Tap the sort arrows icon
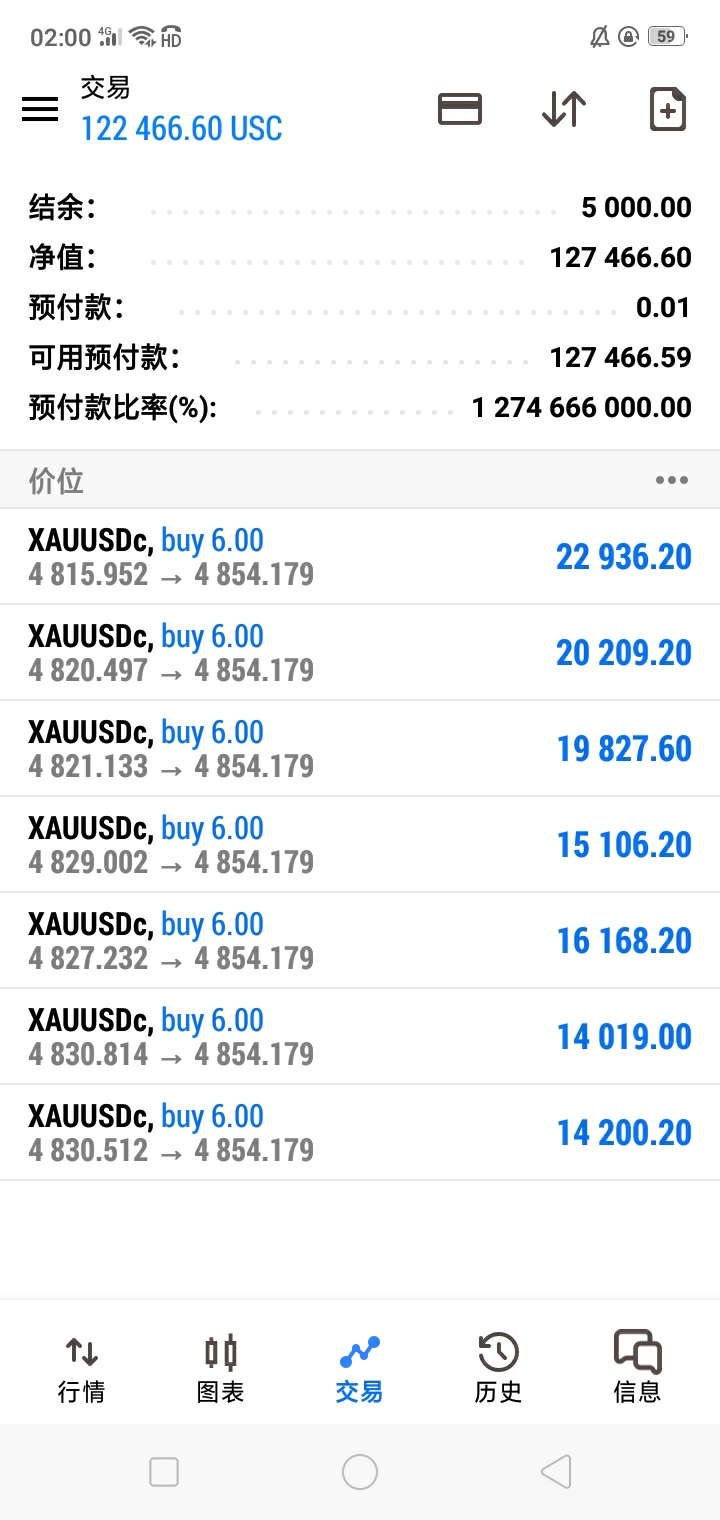 click(x=564, y=109)
